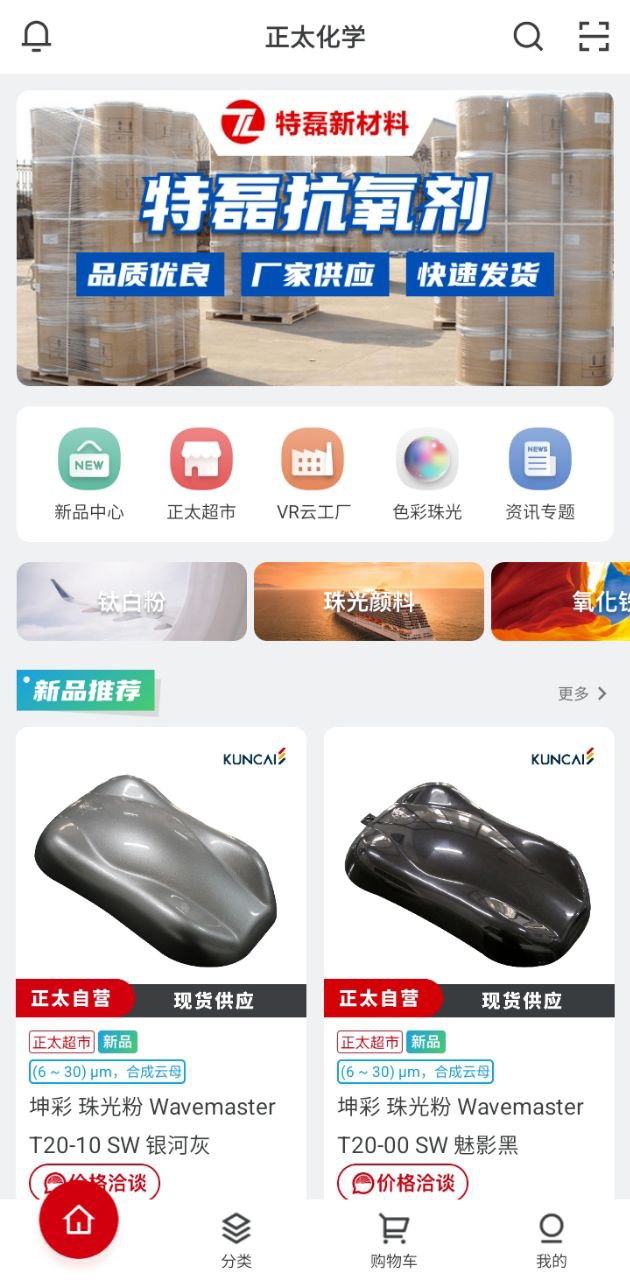This screenshot has width=630, height=1280.
Task: Open the T20-10 SW 银河灰 product card
Action: tap(161, 870)
